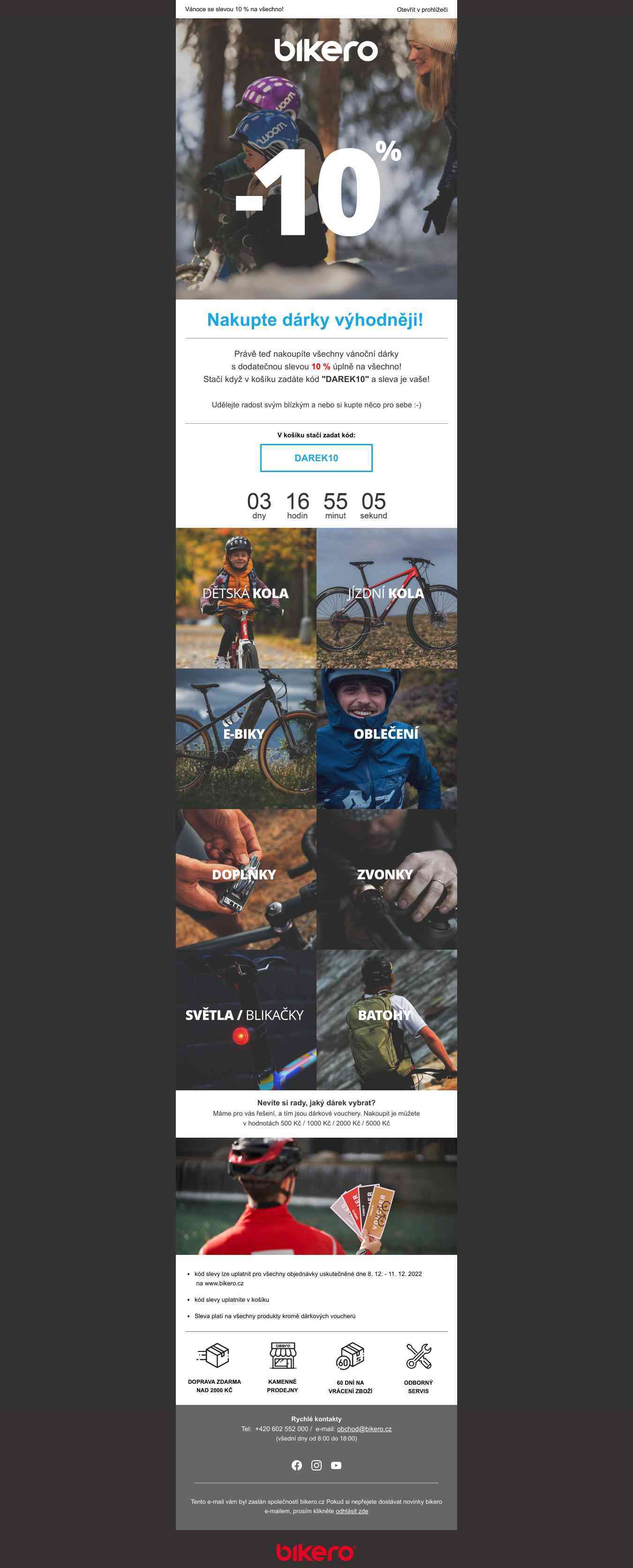Unsubscribe via the "odhlásit zde" link
Image resolution: width=633 pixels, height=1568 pixels.
(x=352, y=1511)
